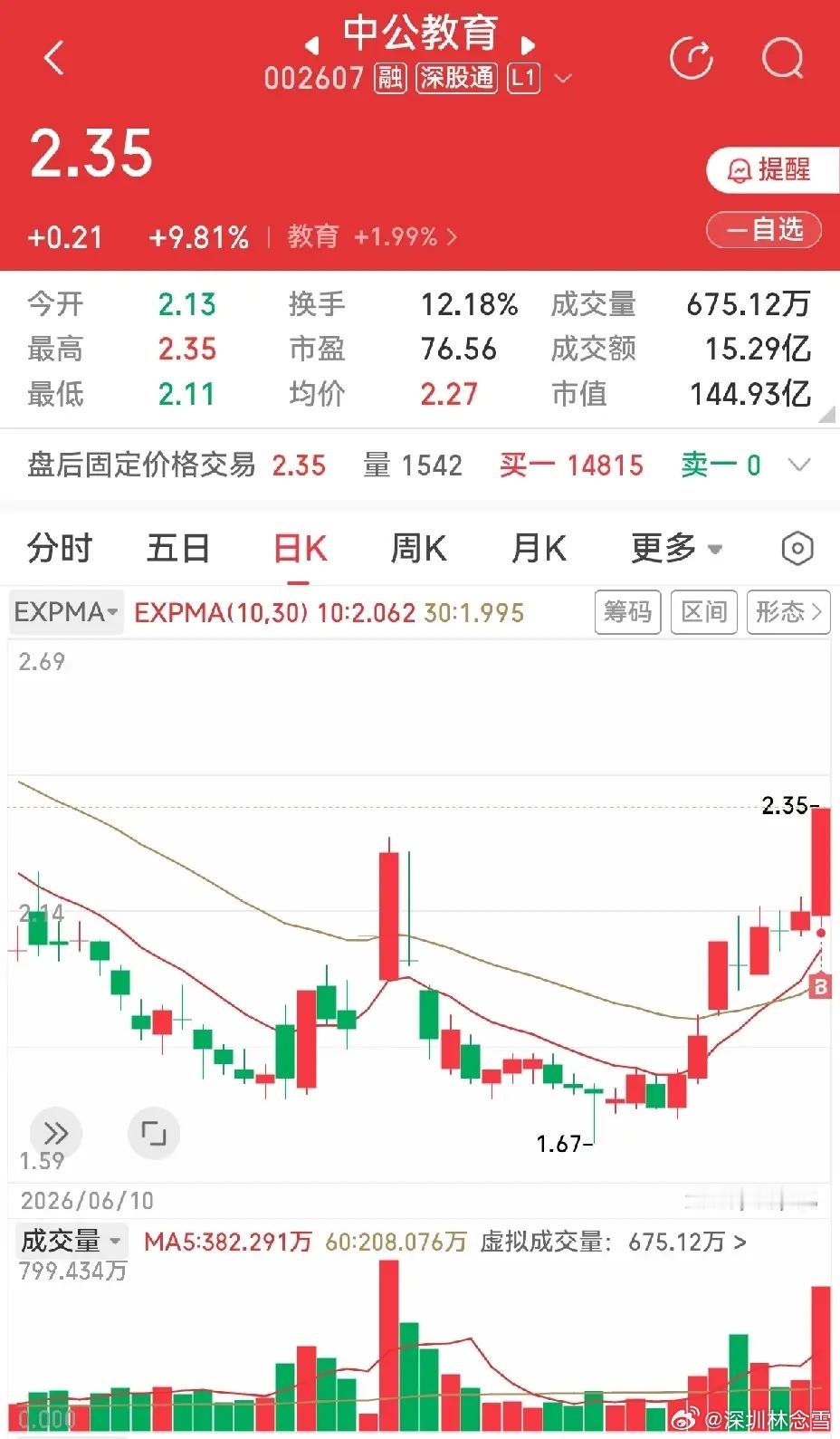Open the search icon

[782, 59]
